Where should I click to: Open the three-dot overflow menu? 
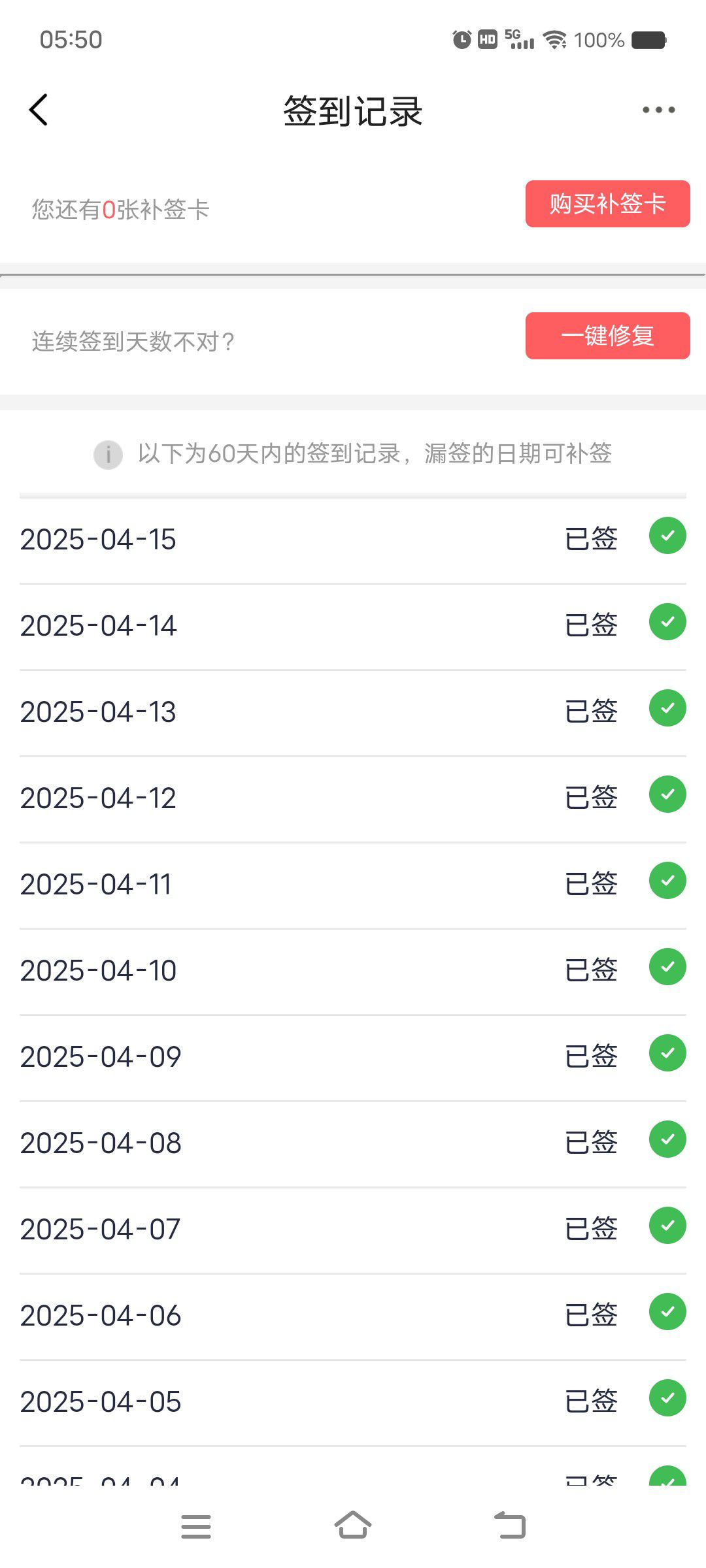(658, 110)
